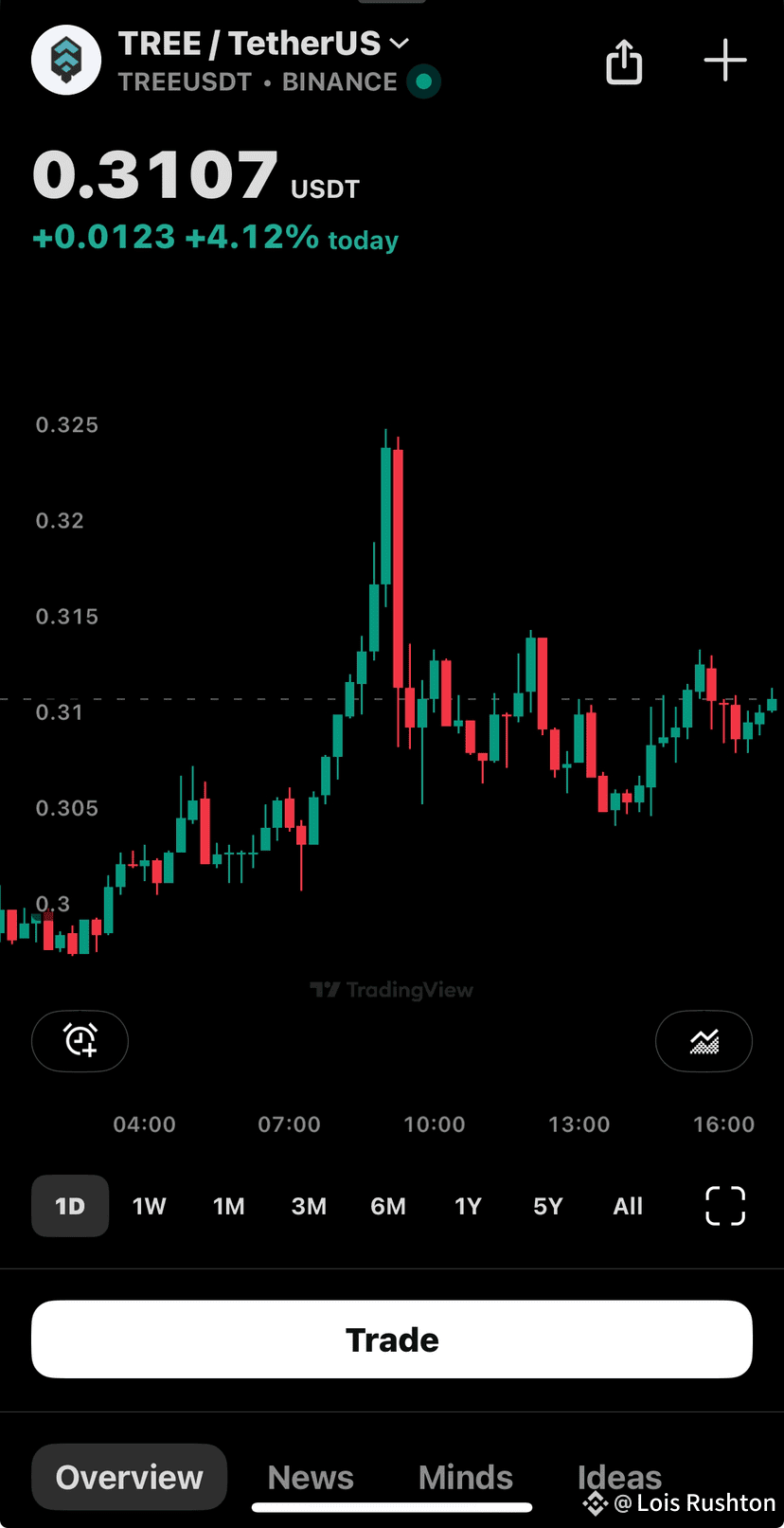
Task: View the All time range
Action: [x=628, y=1206]
